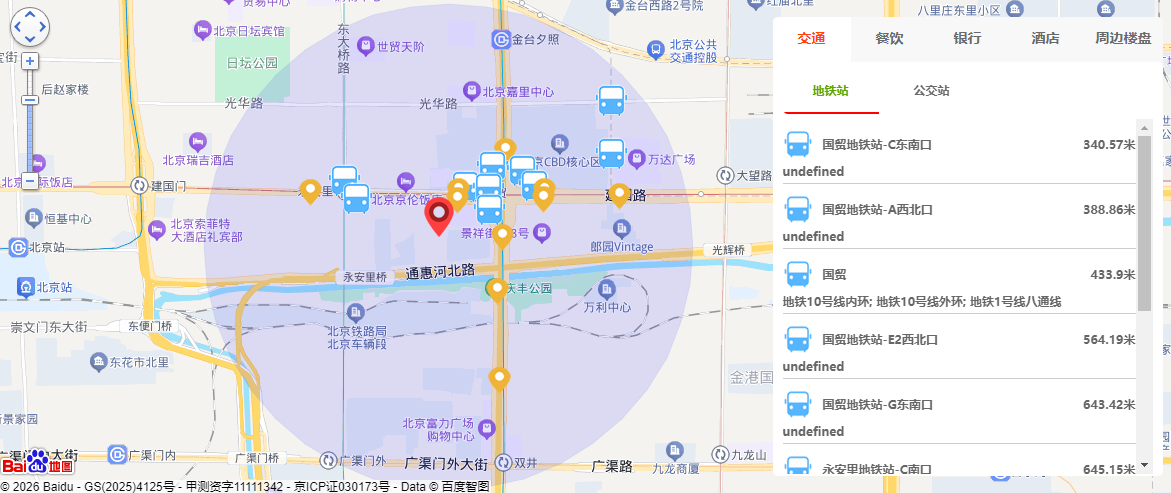Switch to the 交通 tab

811,39
